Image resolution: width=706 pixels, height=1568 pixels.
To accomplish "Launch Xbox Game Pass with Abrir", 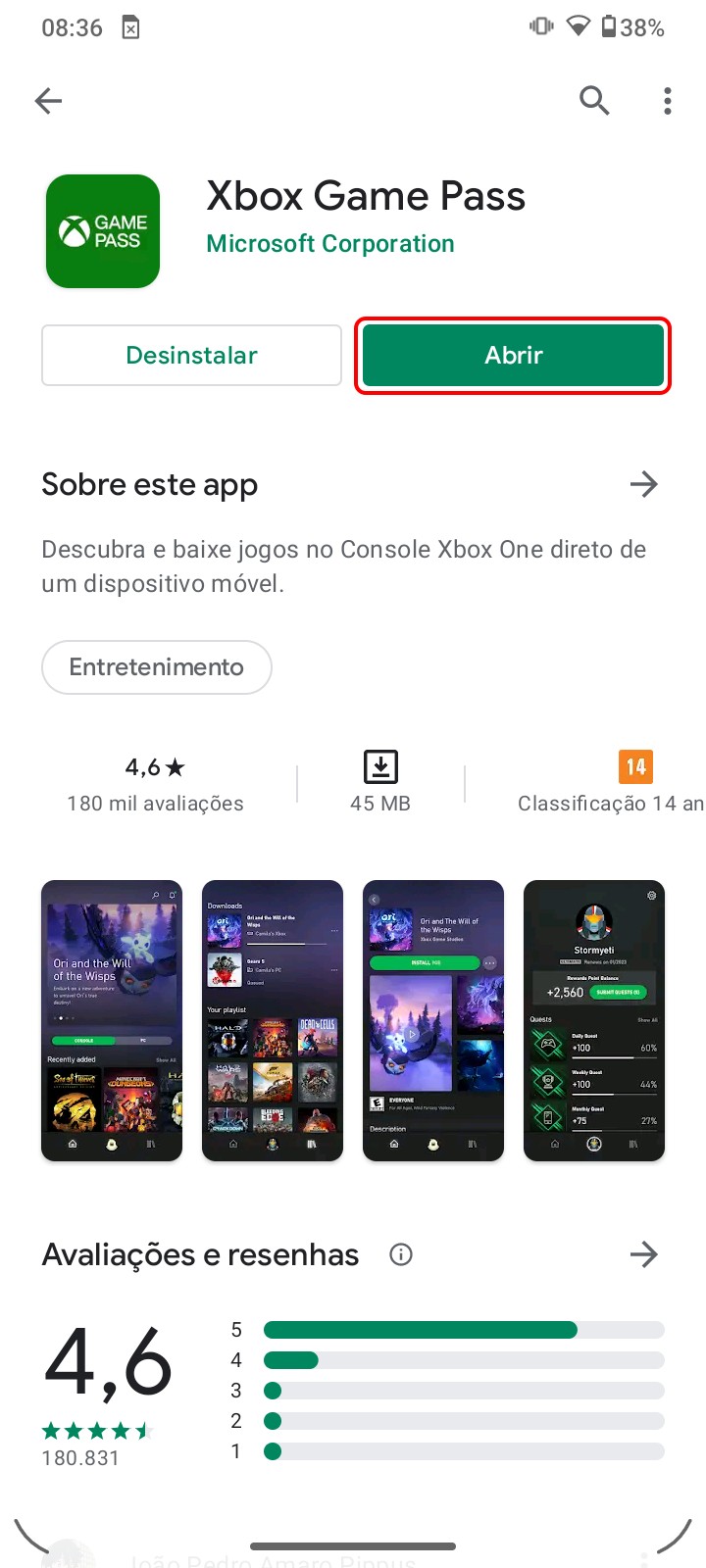I will click(513, 355).
